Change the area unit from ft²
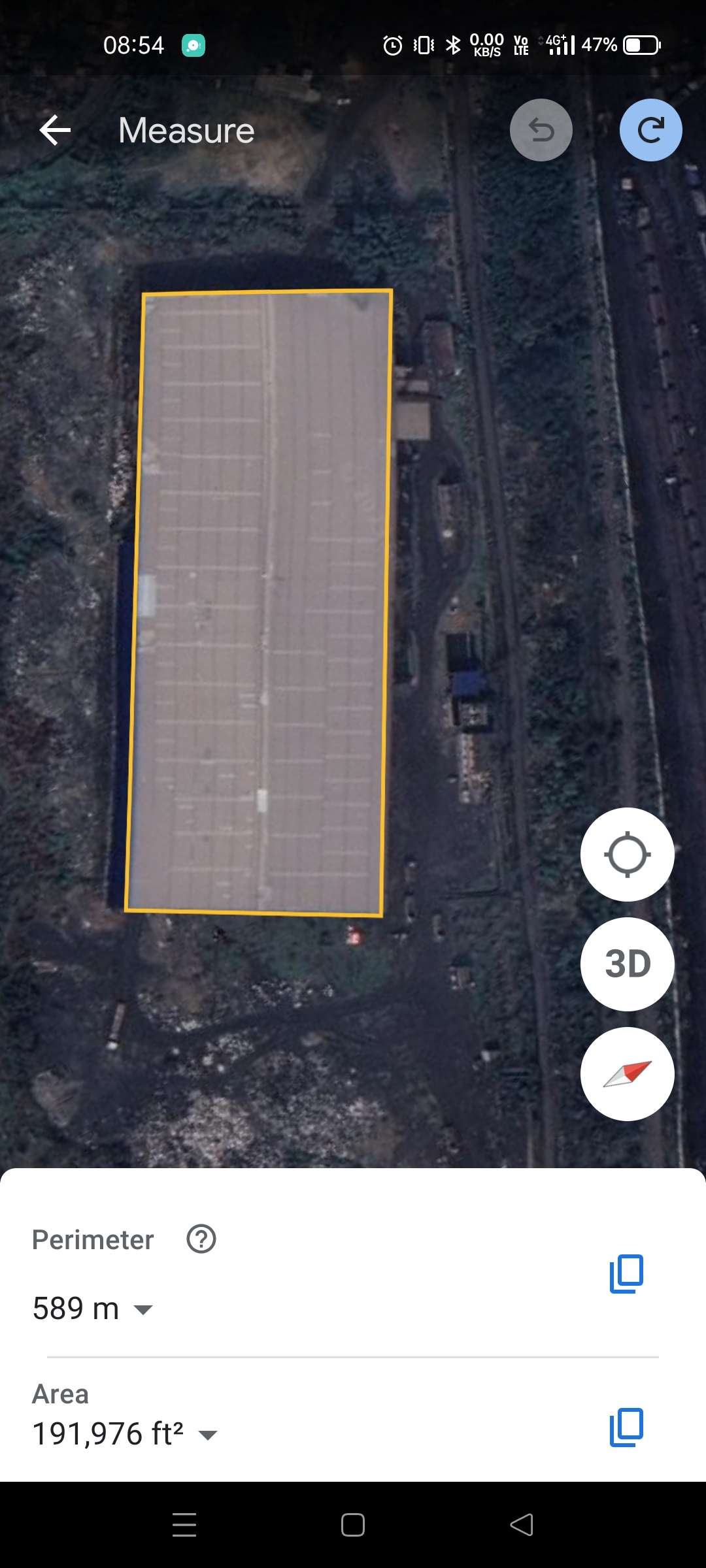The image size is (706, 1568). [x=208, y=1435]
